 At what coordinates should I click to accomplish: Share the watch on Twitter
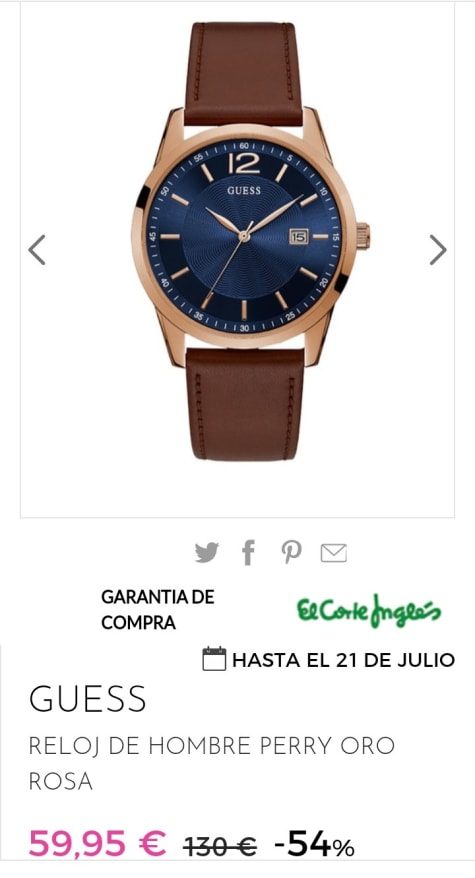click(x=207, y=553)
